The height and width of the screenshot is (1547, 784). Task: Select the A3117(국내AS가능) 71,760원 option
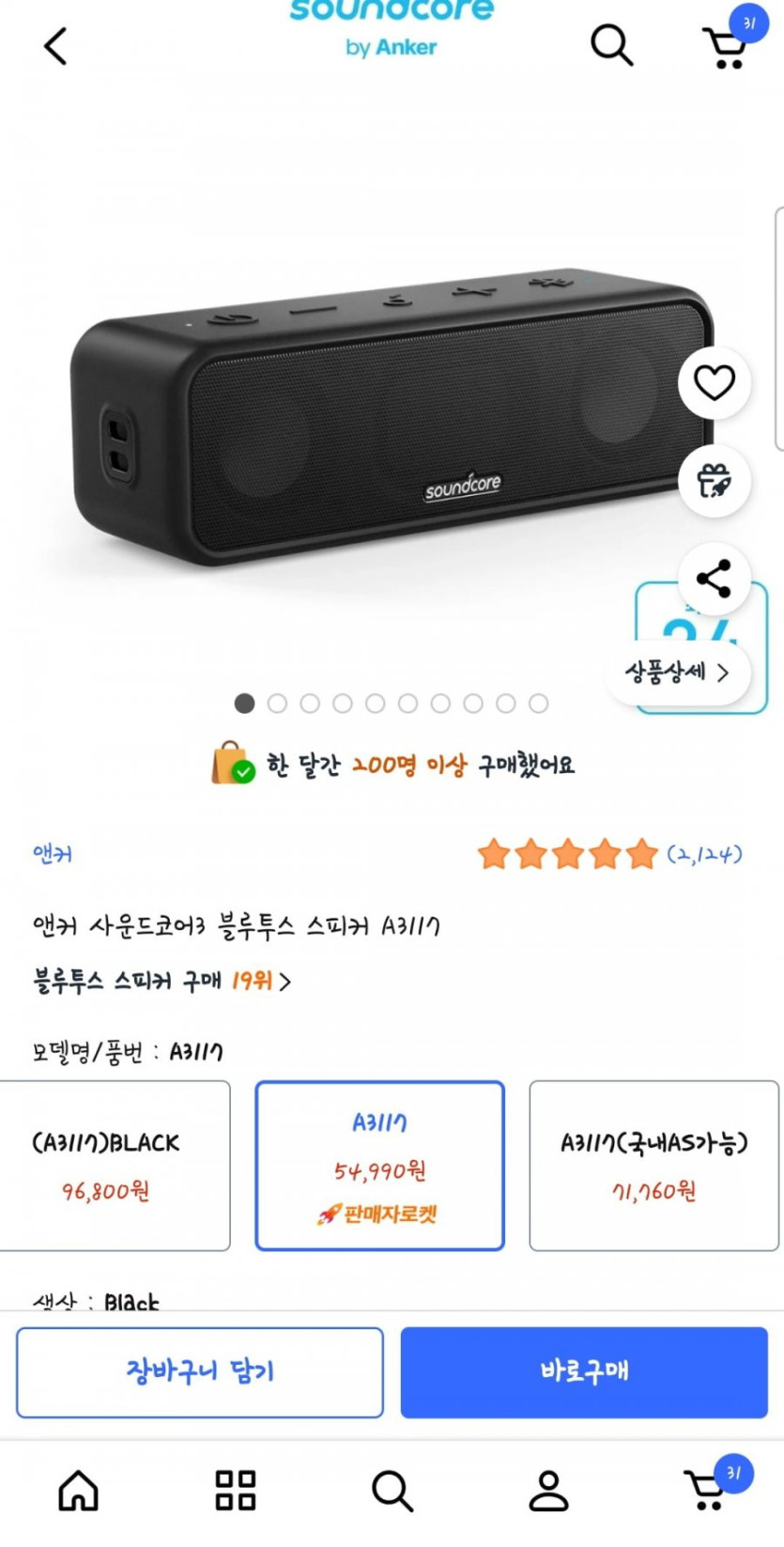(653, 1166)
